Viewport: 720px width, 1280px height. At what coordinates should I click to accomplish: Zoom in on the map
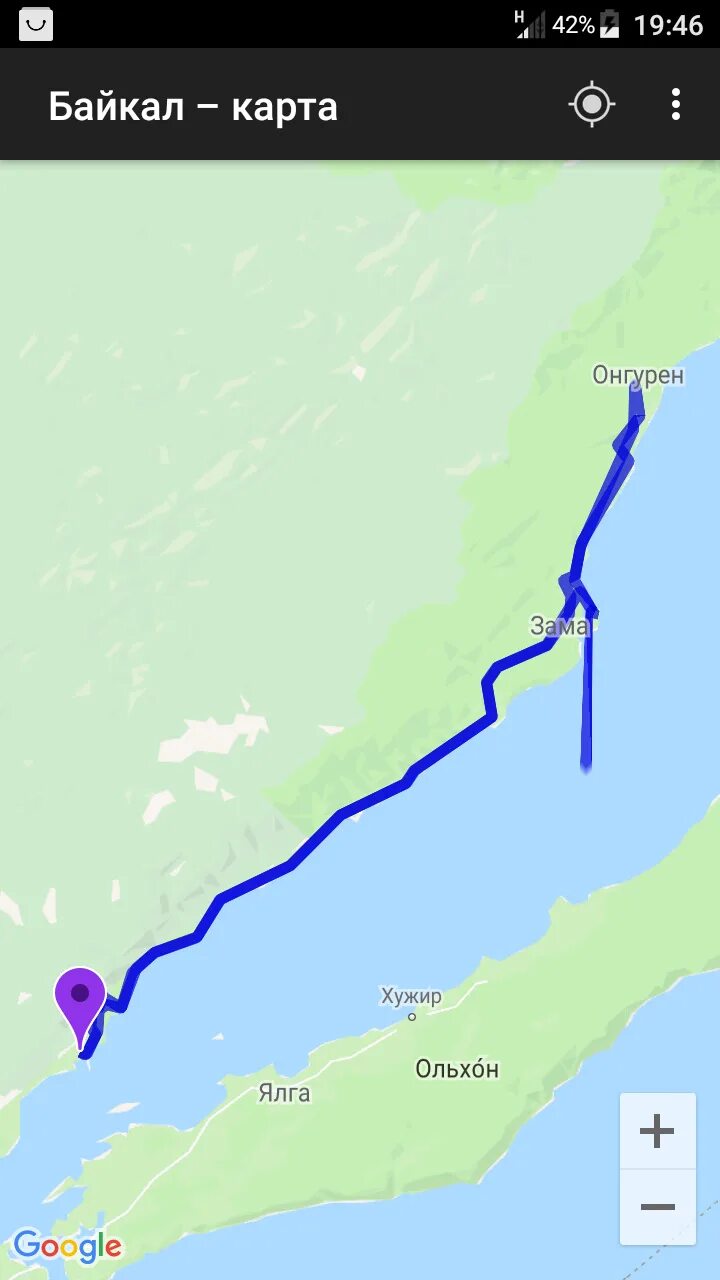[657, 1132]
